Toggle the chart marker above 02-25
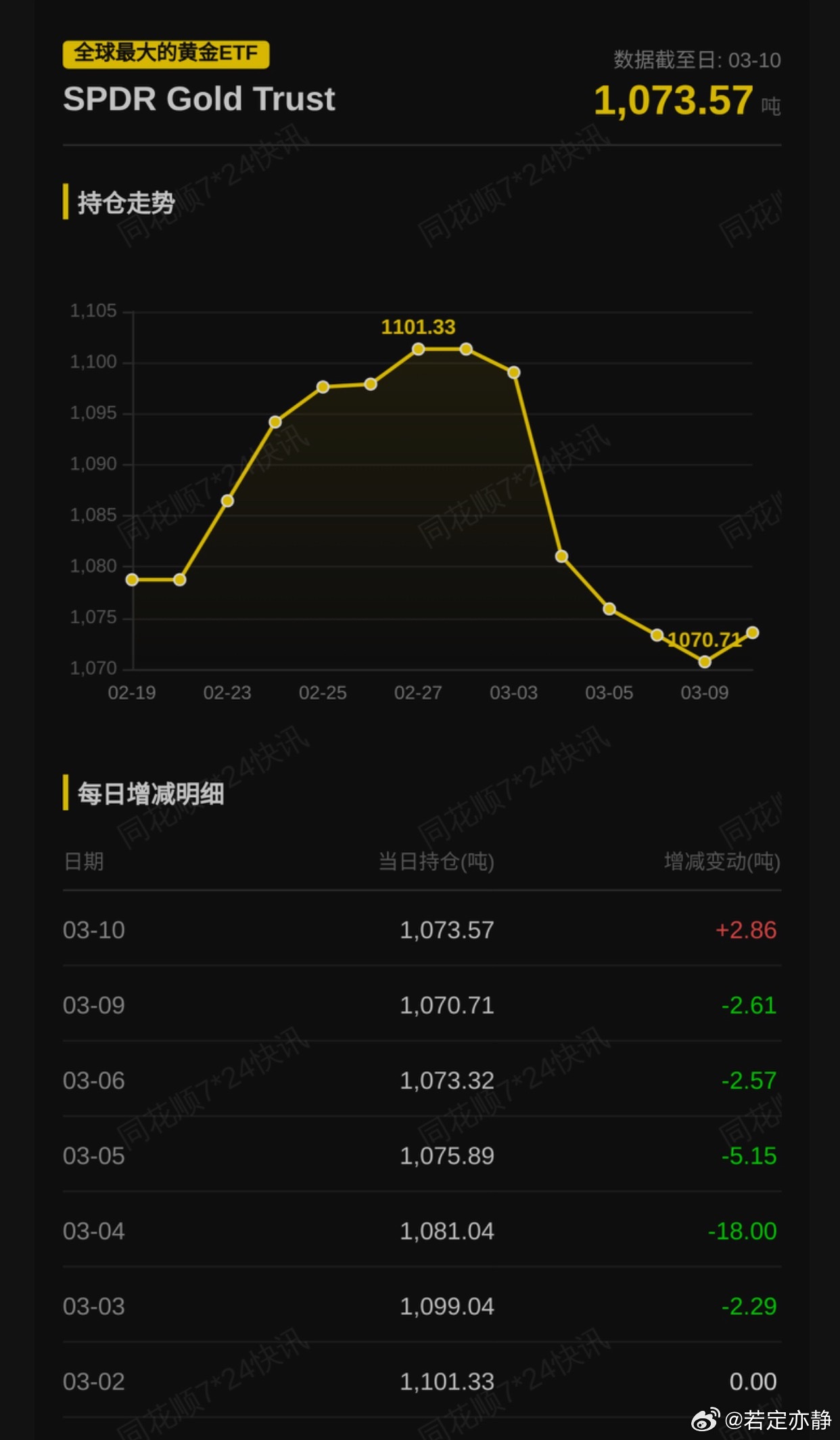 click(x=324, y=386)
